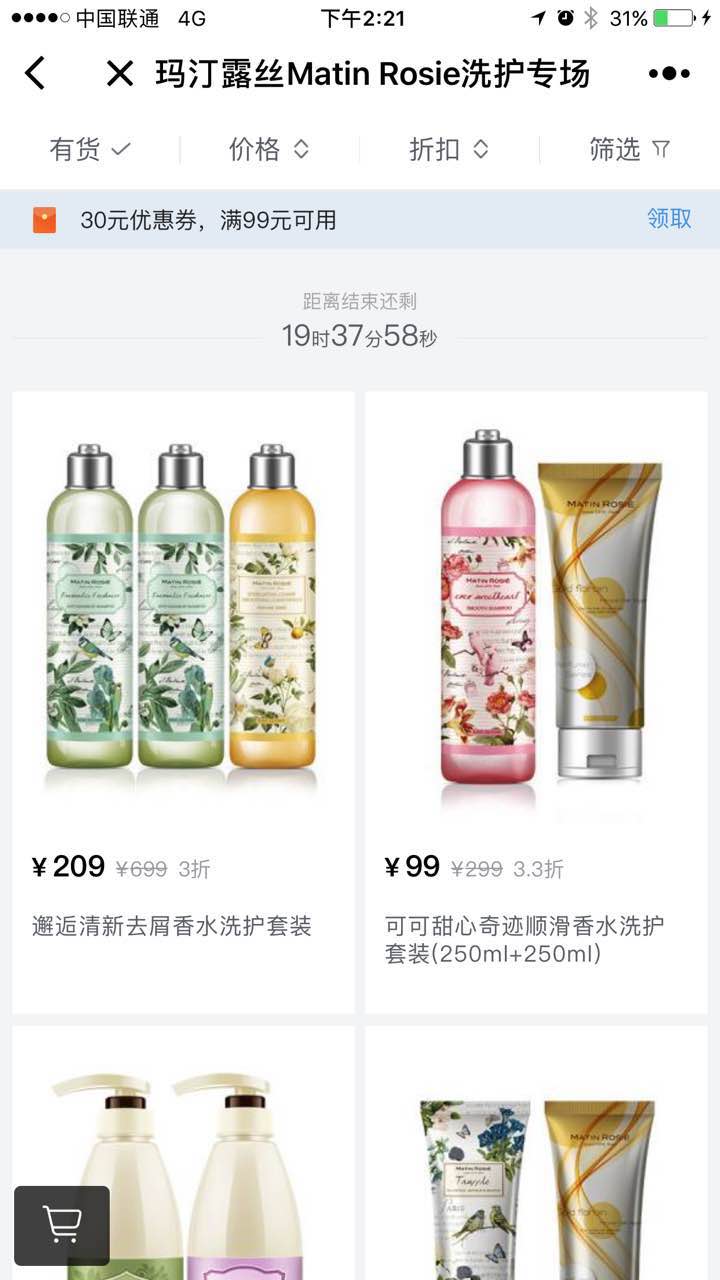Go back to the previous page
Image resolution: width=720 pixels, height=1280 pixels.
[35, 73]
